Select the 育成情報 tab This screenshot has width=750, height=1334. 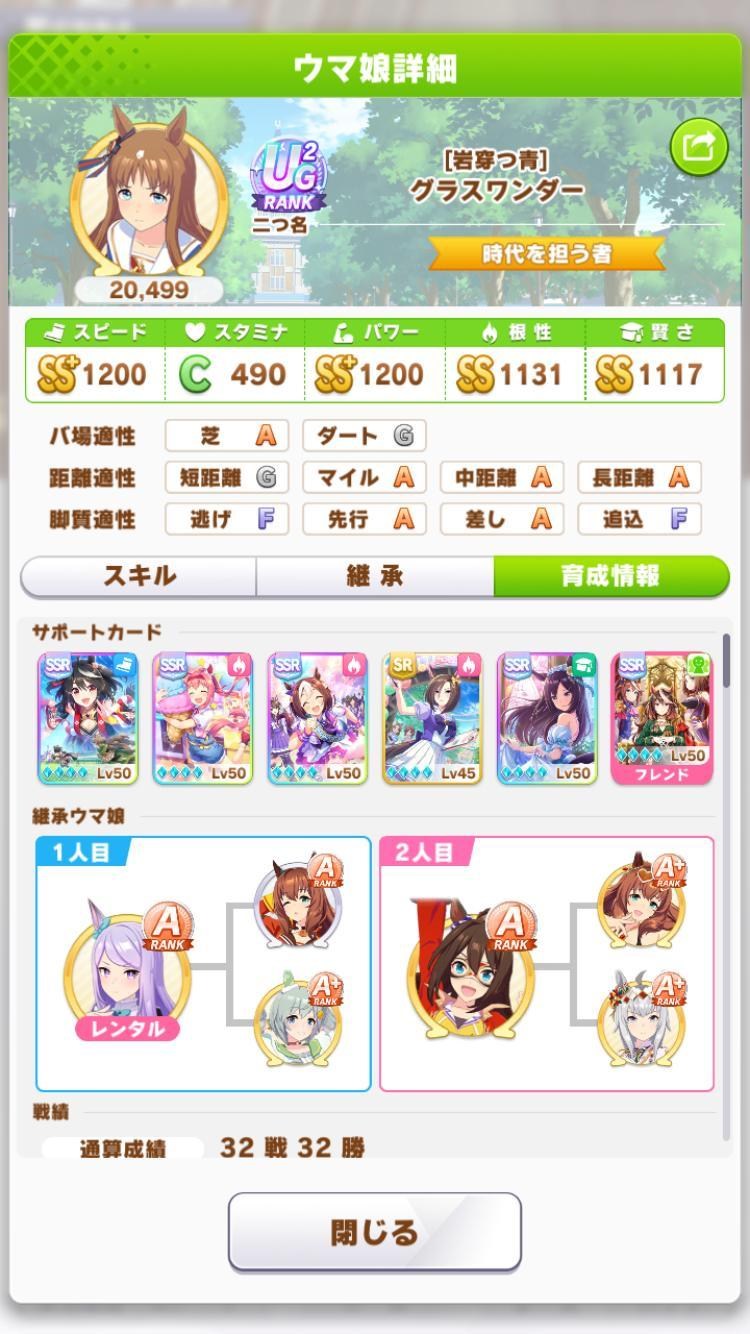click(610, 576)
